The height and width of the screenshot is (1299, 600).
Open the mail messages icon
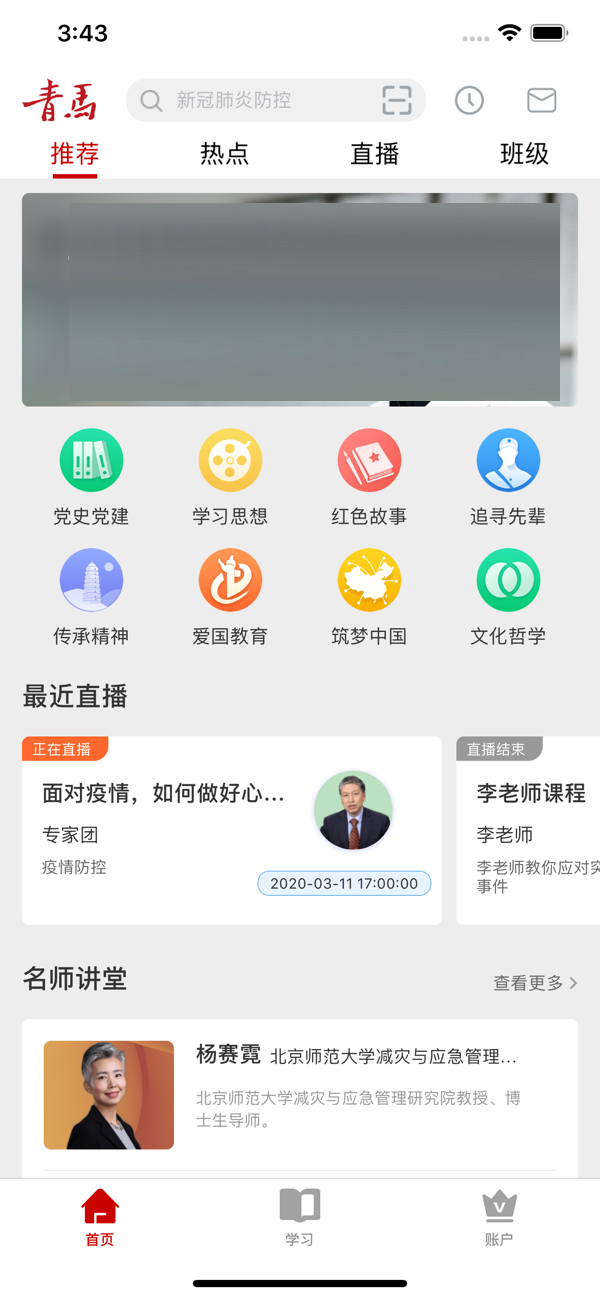click(x=541, y=100)
